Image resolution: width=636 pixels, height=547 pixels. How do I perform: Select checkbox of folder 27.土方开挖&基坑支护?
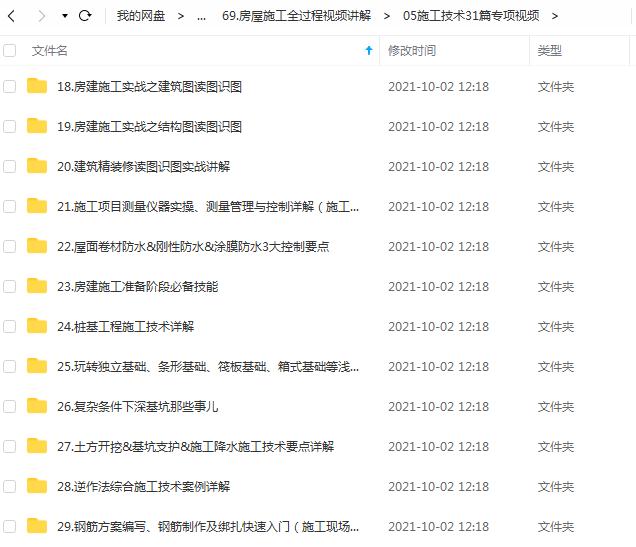click(x=10, y=447)
